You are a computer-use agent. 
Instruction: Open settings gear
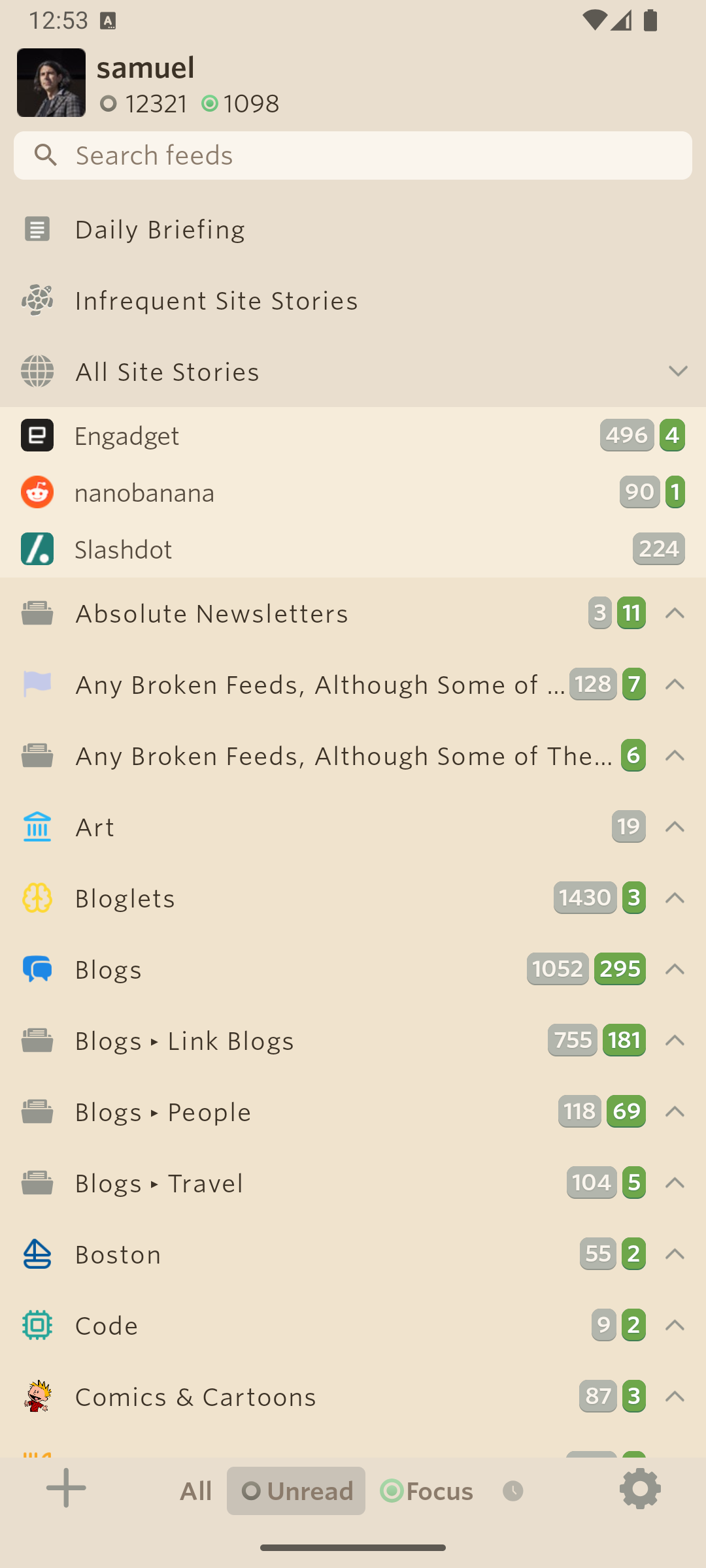coord(640,1489)
